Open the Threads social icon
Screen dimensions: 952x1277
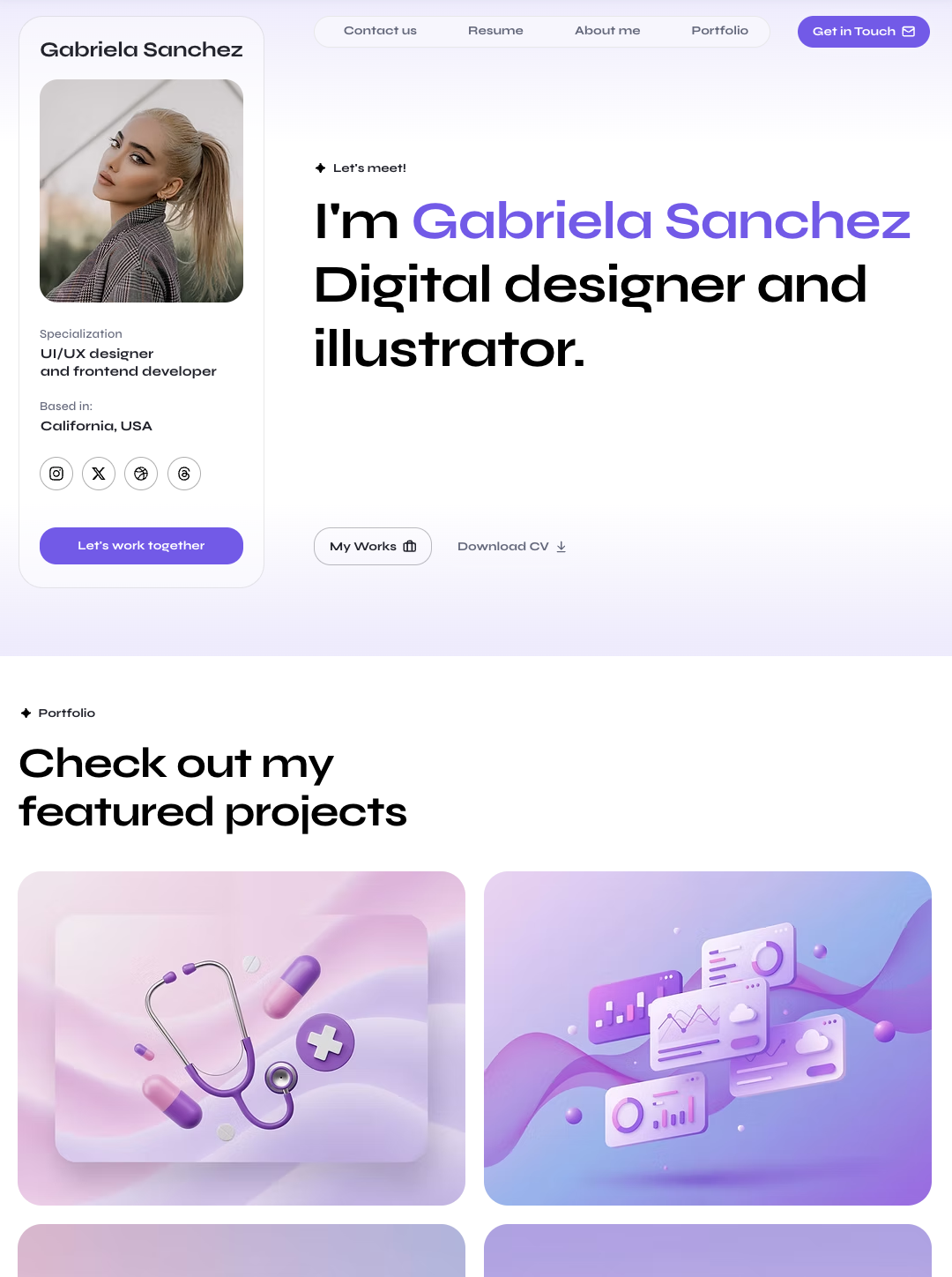(x=184, y=474)
